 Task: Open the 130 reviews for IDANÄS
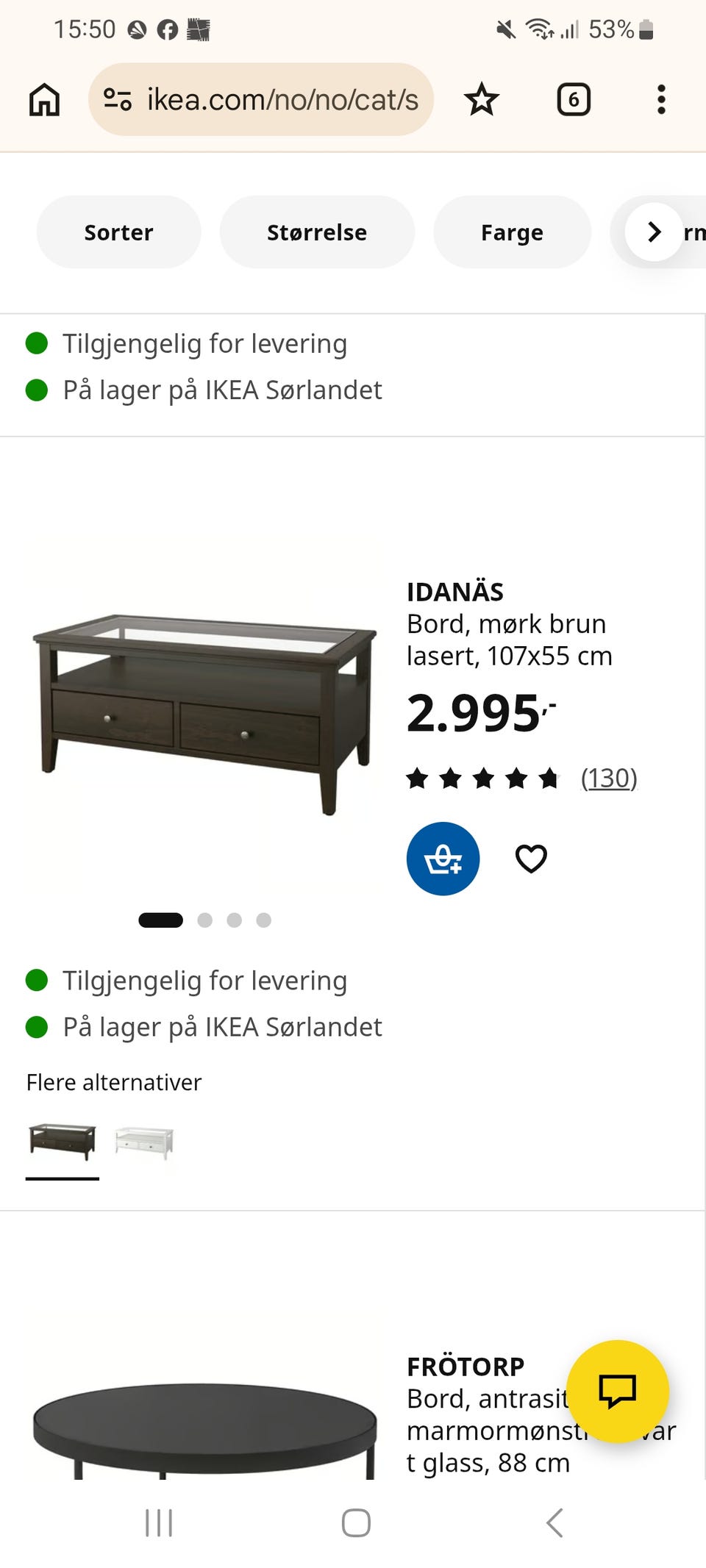click(x=609, y=778)
